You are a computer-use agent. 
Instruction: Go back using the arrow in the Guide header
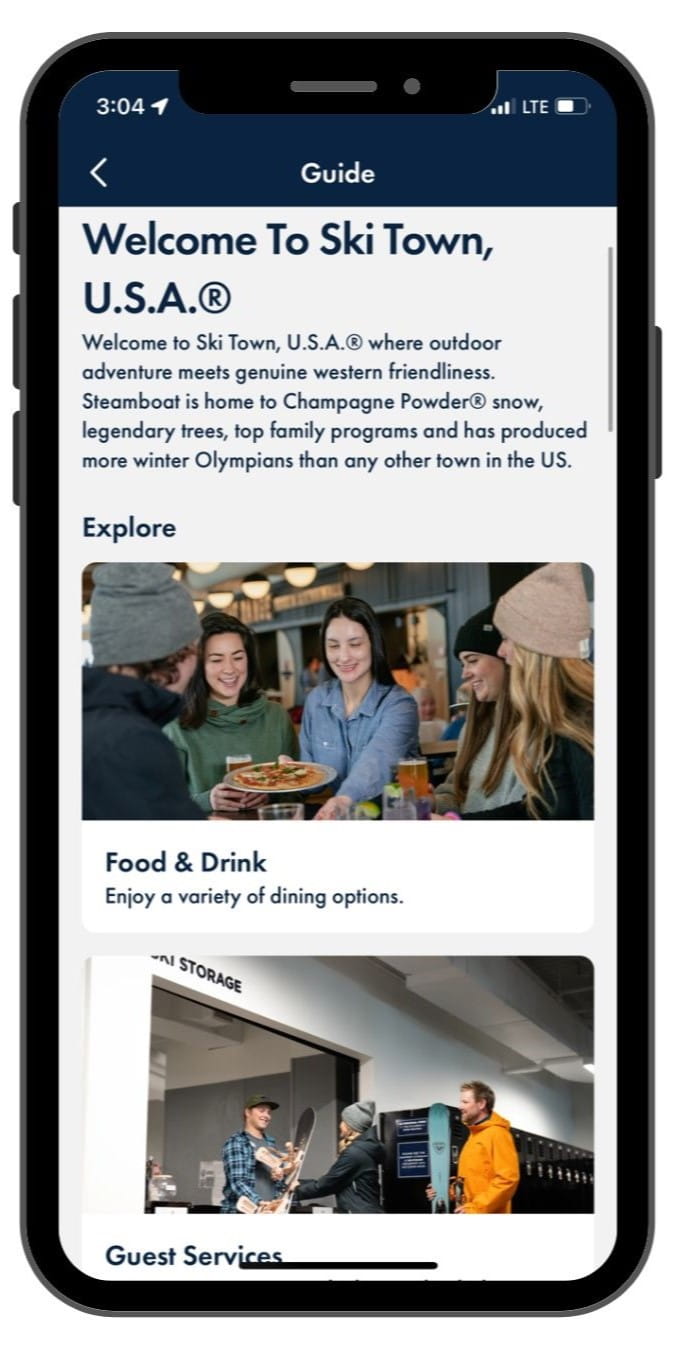98,173
